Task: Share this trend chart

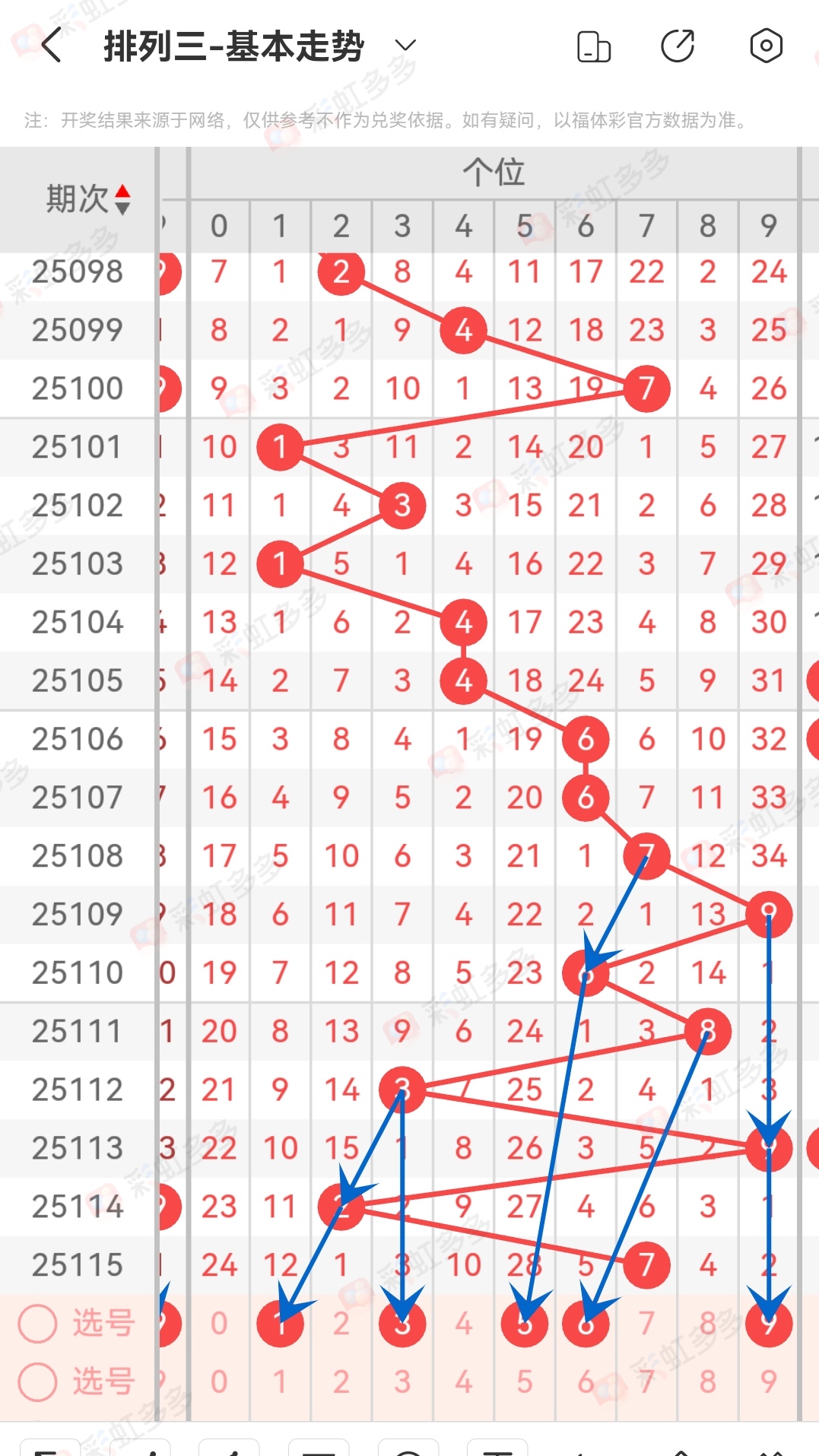Action: click(x=678, y=46)
